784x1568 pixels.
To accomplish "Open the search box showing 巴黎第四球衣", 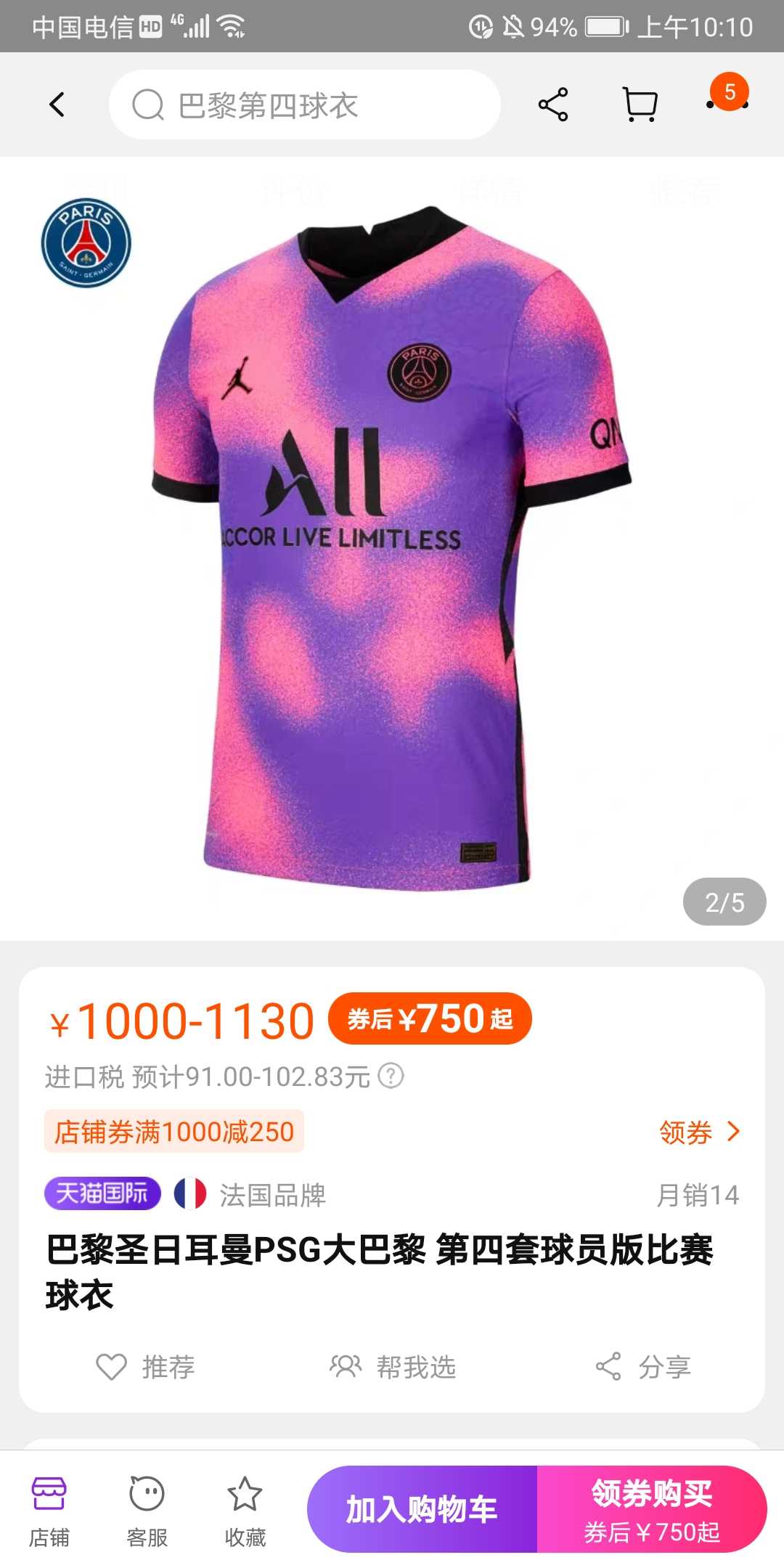I will [305, 105].
